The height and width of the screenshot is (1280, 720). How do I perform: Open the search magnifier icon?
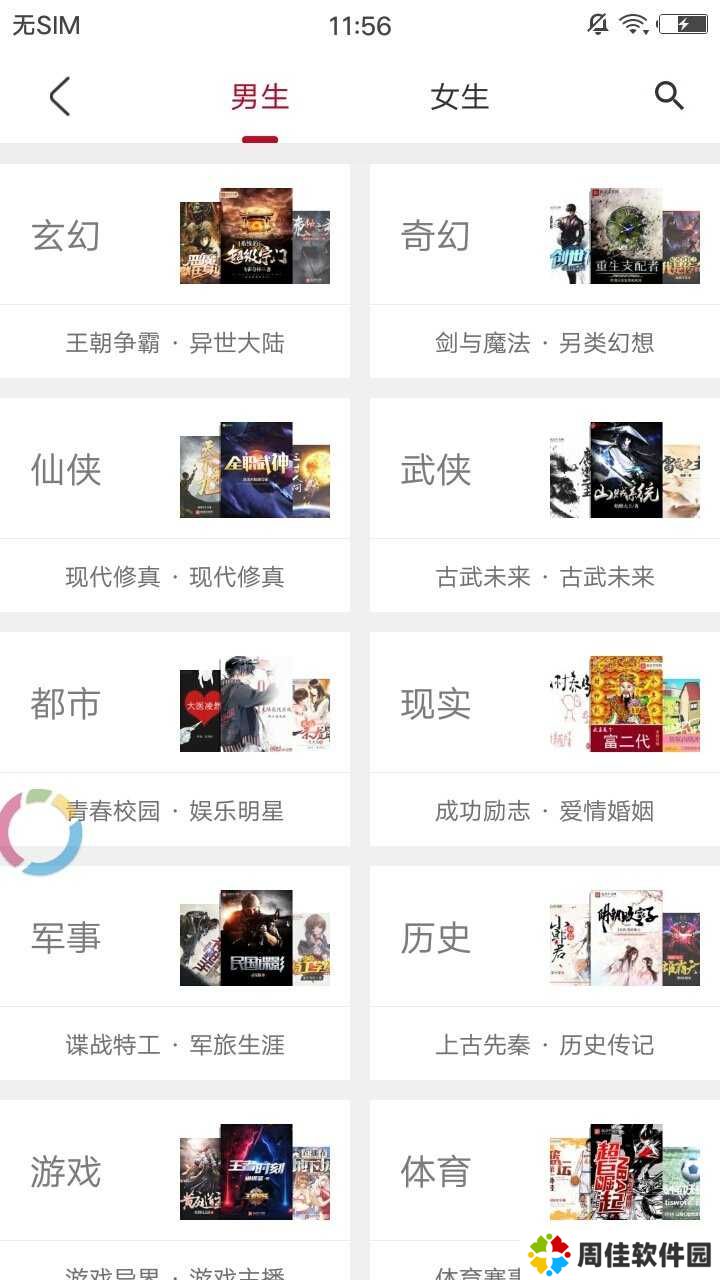pos(669,96)
